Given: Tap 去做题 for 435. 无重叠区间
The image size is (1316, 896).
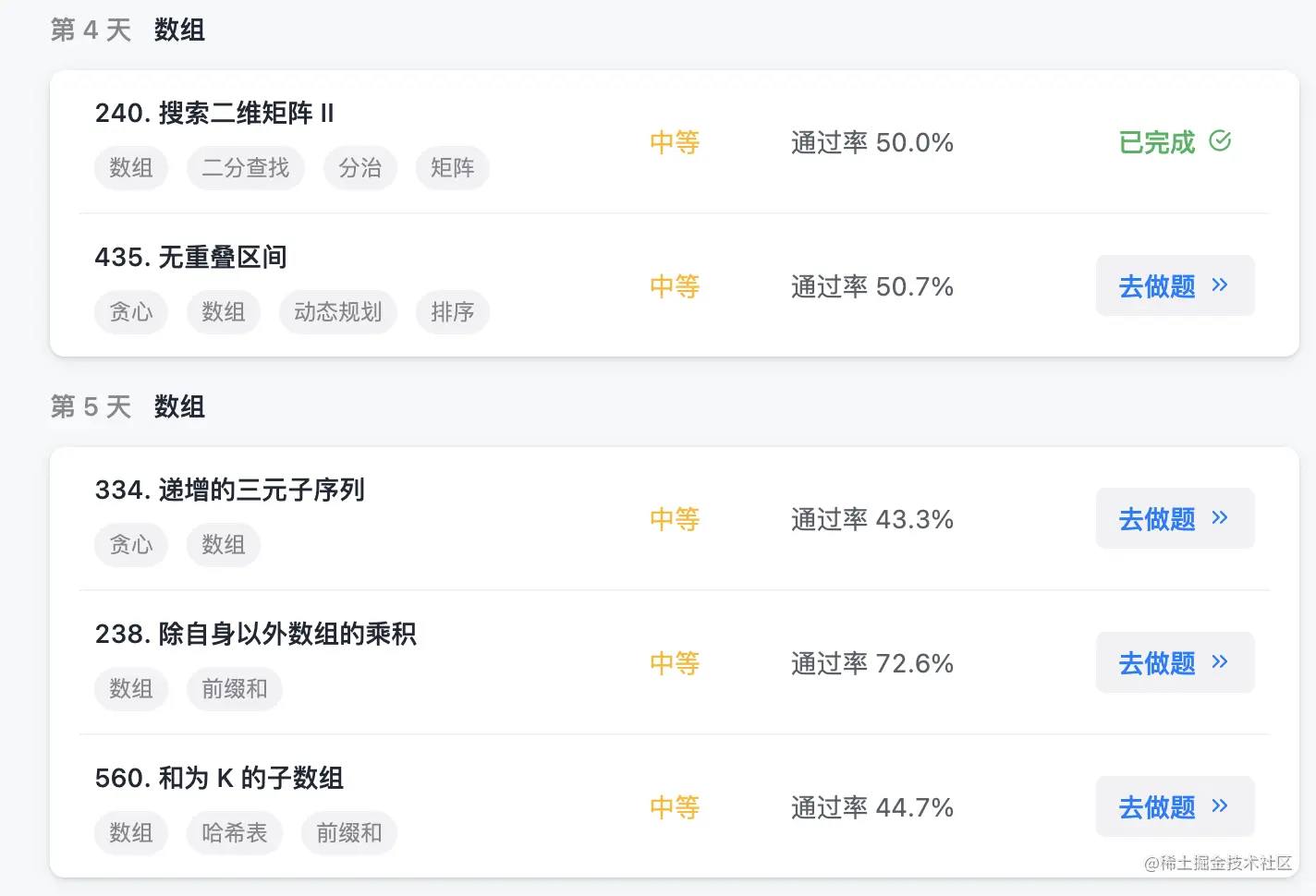Looking at the screenshot, I should (x=1174, y=286).
